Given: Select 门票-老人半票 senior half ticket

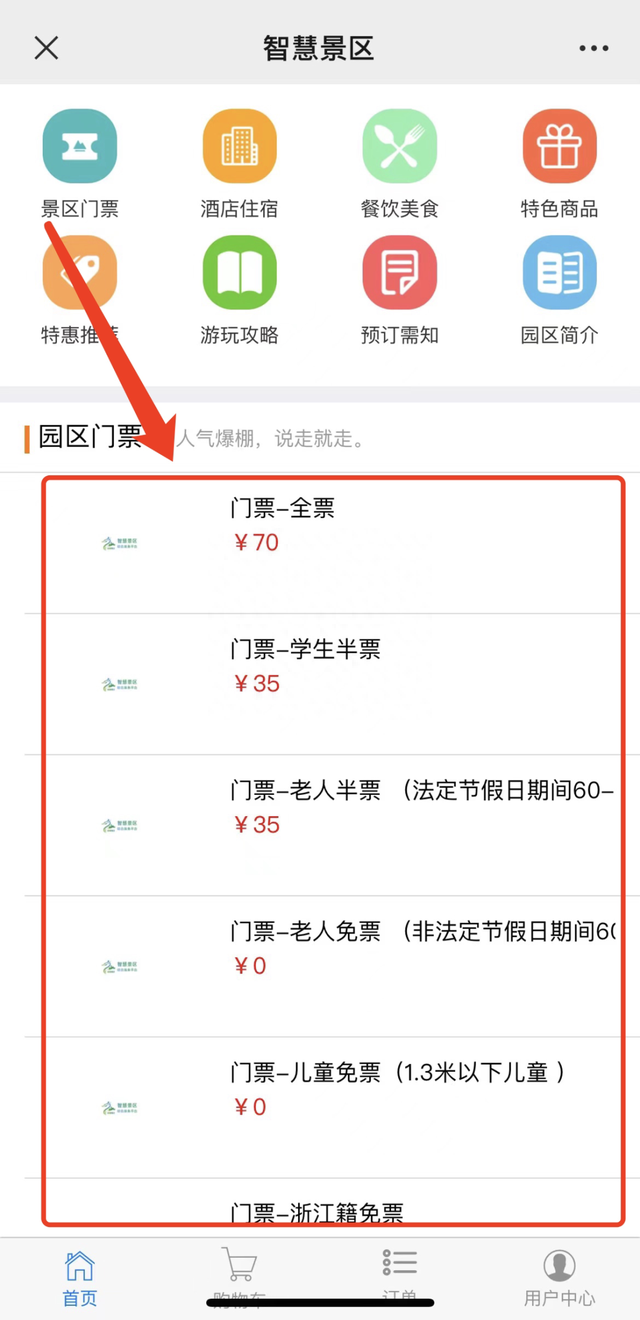Looking at the screenshot, I should [332, 825].
